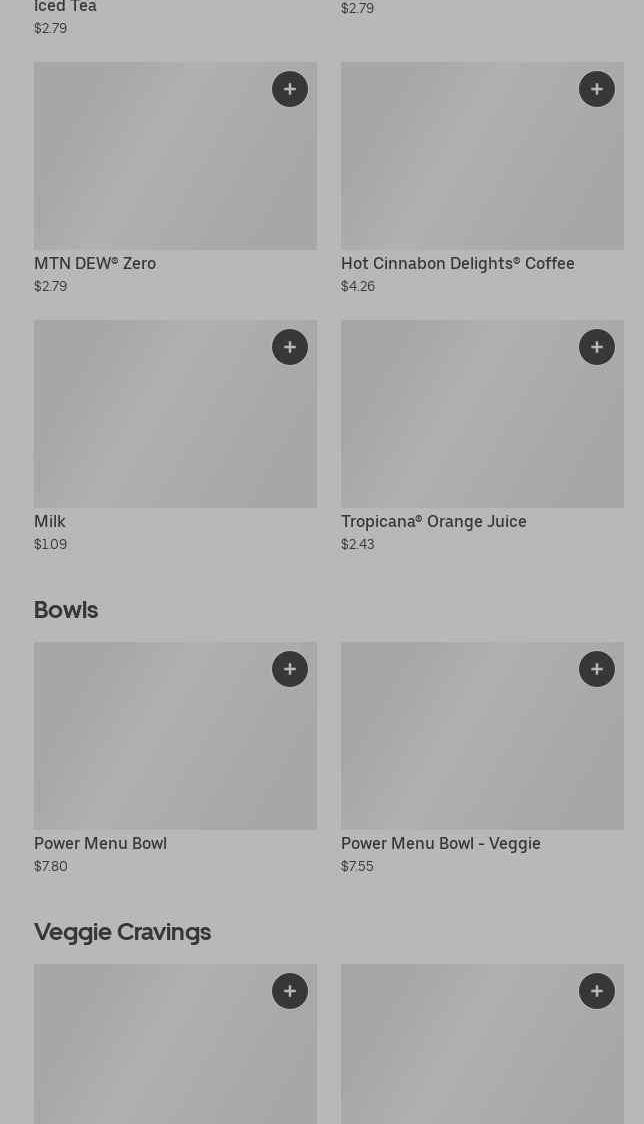Add Power Menu Bowl to cart
Viewport: 644px width, 1124px height.
pos(290,669)
